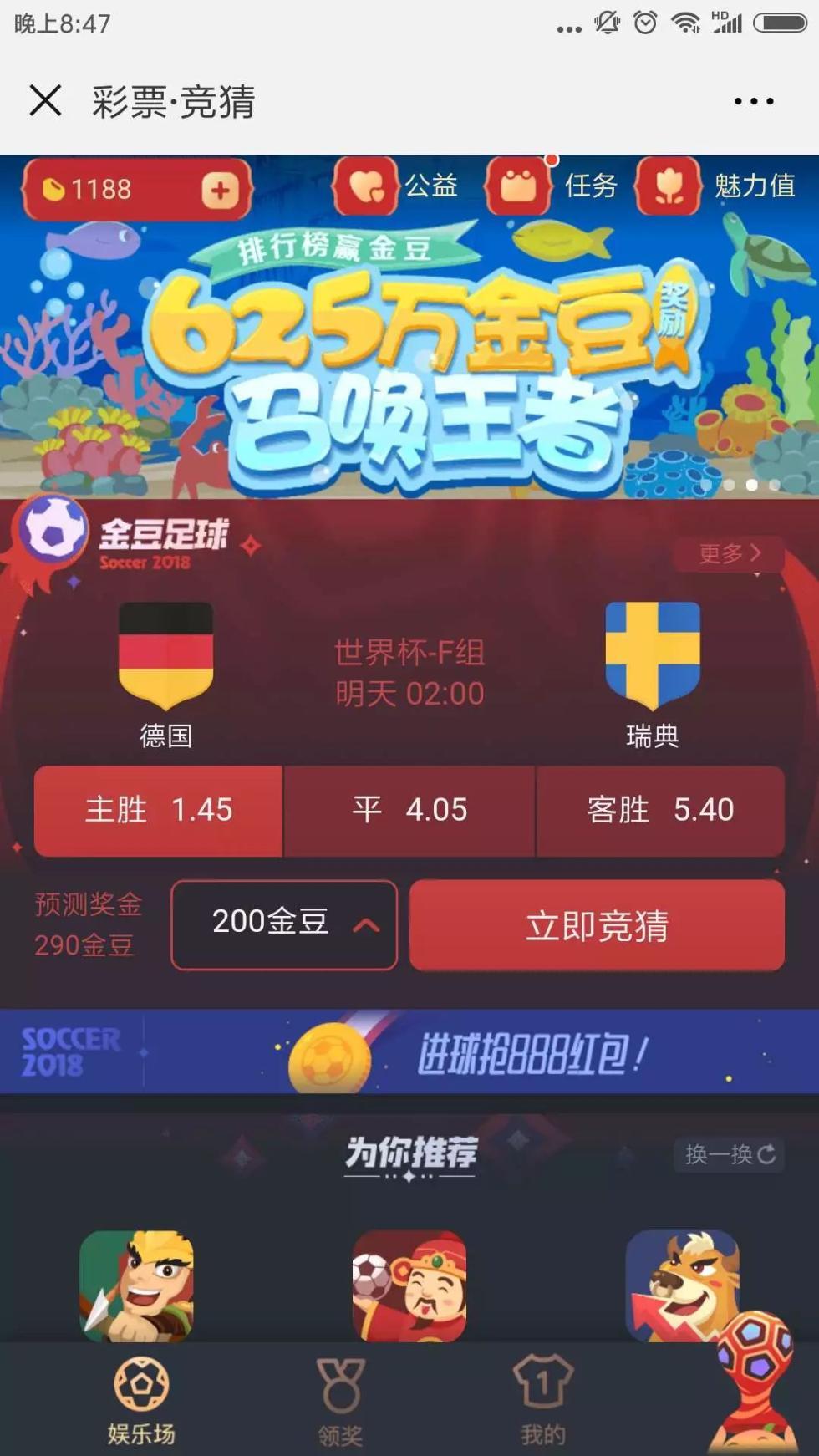This screenshot has width=819, height=1456.
Task: Open the 进球抢888红包 banner
Action: tap(409, 1051)
